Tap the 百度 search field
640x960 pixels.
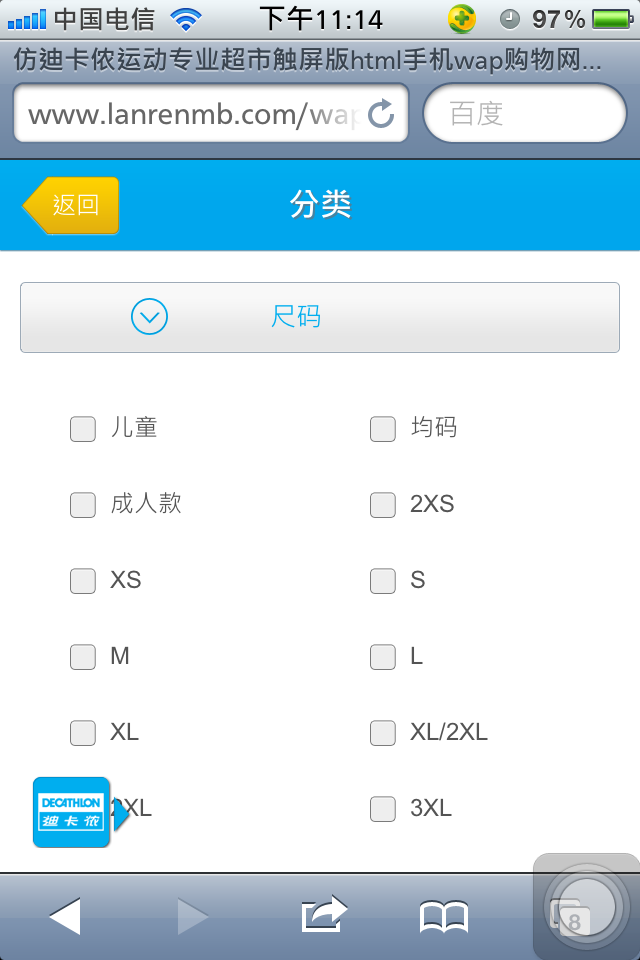[525, 114]
